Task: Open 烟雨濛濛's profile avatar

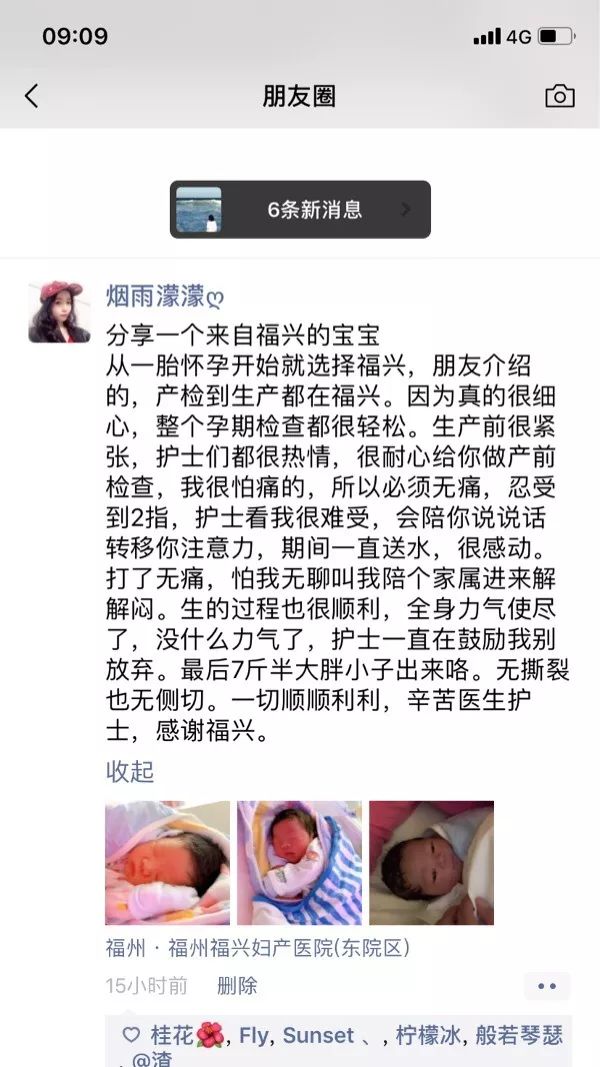Action: (x=59, y=312)
